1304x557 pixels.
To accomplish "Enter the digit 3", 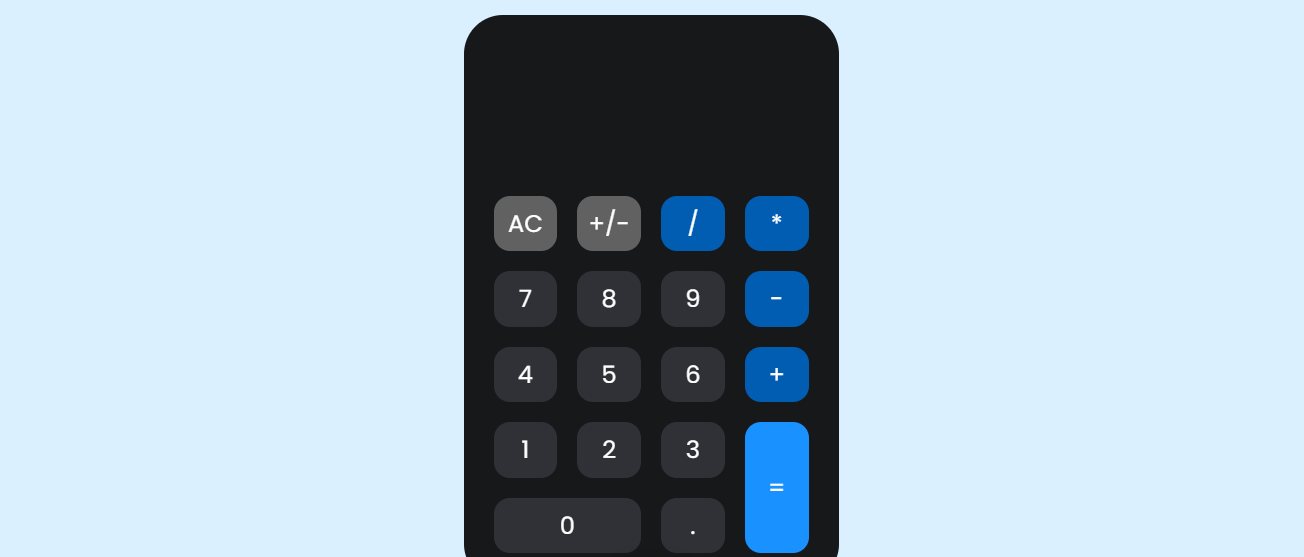I will (x=693, y=450).
